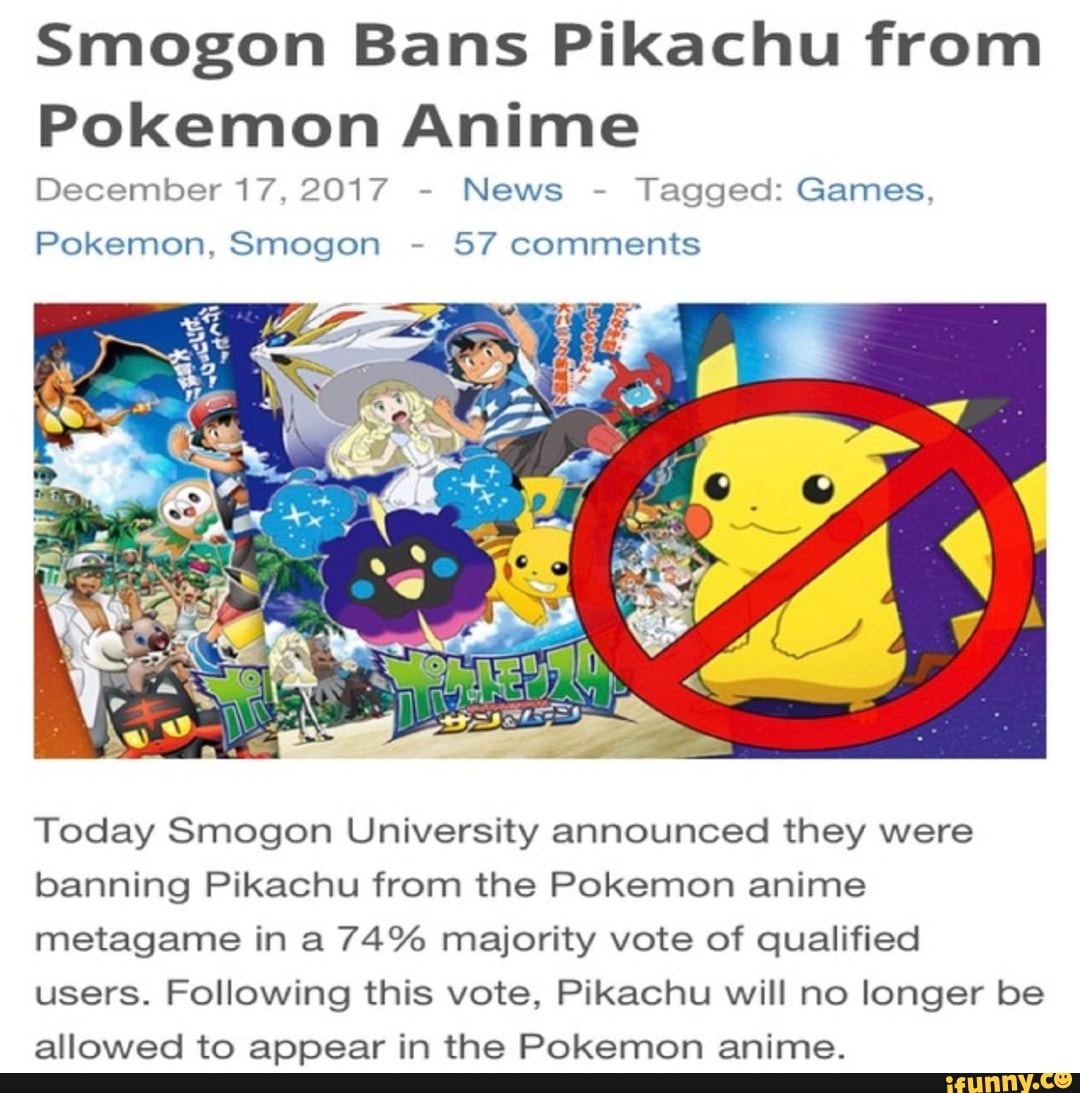The height and width of the screenshot is (1093, 1080).
Task: Open the Games tag link
Action: tap(862, 189)
